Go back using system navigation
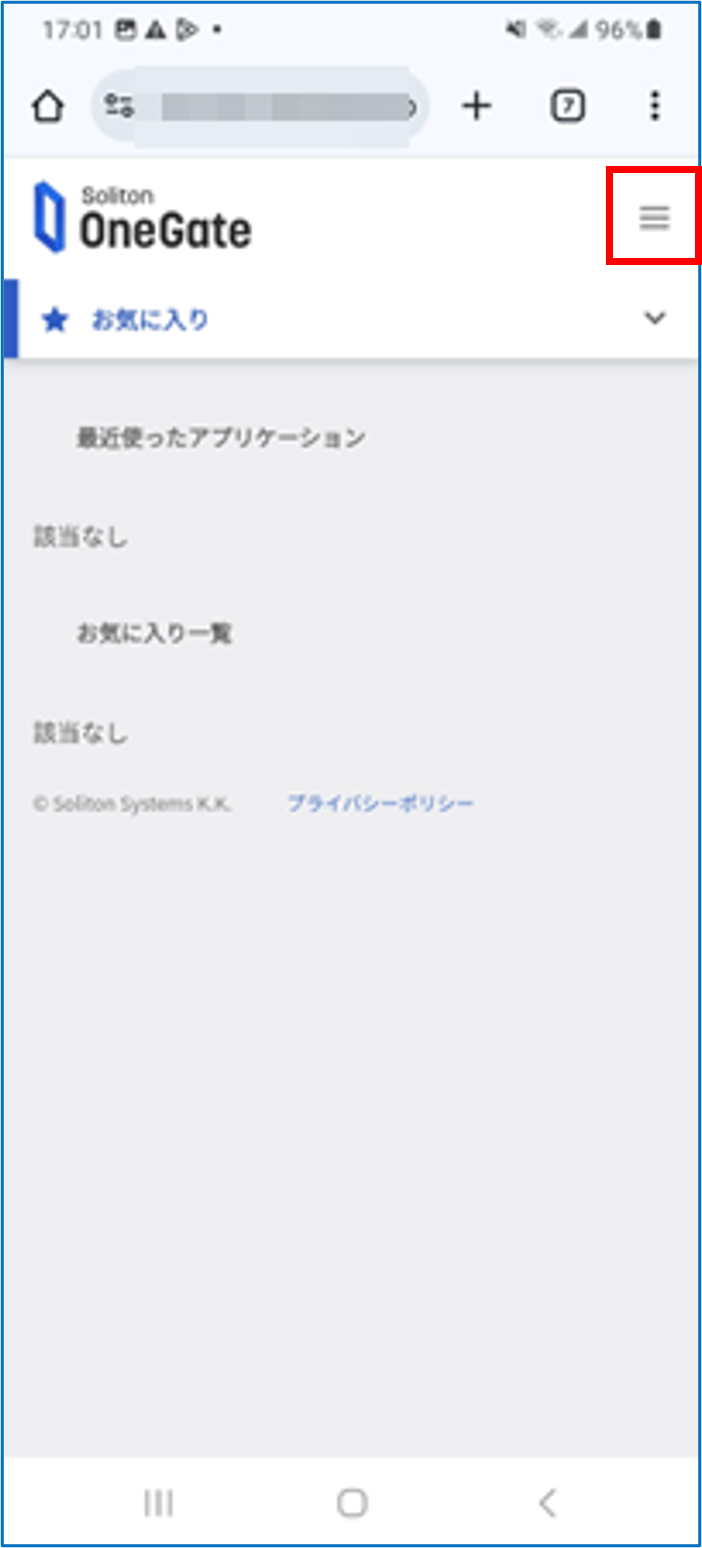Image resolution: width=702 pixels, height=1548 pixels. (546, 1502)
